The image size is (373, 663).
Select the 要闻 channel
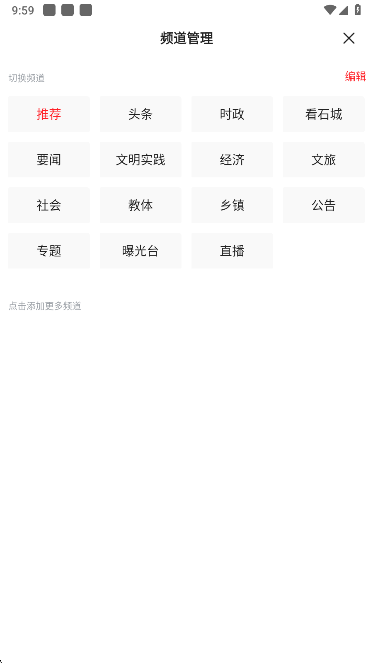click(49, 160)
